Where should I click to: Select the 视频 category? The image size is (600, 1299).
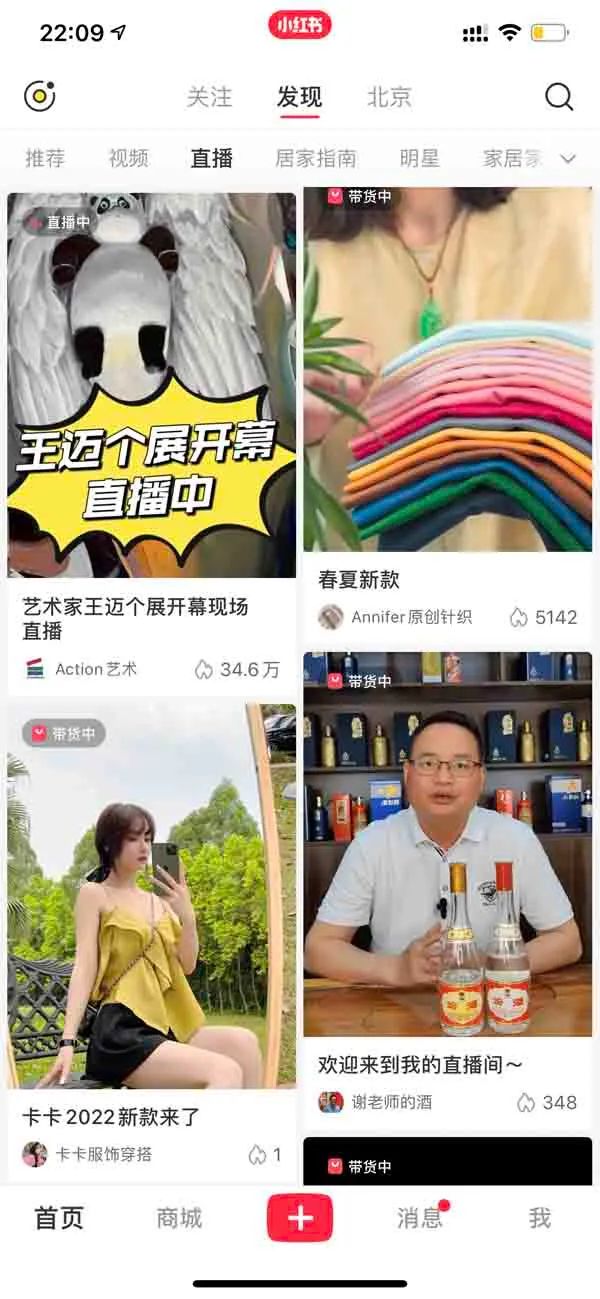(x=128, y=158)
